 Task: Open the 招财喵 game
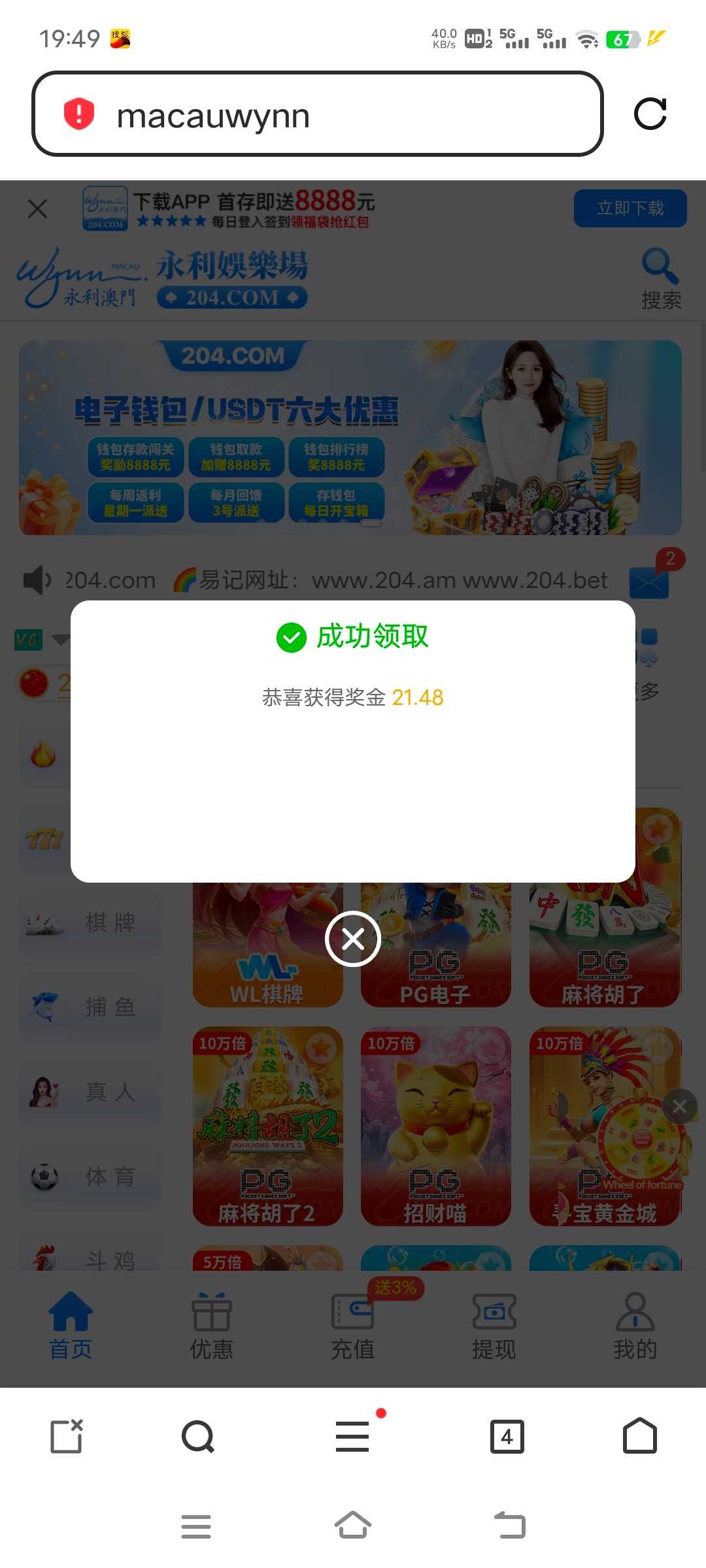435,1125
